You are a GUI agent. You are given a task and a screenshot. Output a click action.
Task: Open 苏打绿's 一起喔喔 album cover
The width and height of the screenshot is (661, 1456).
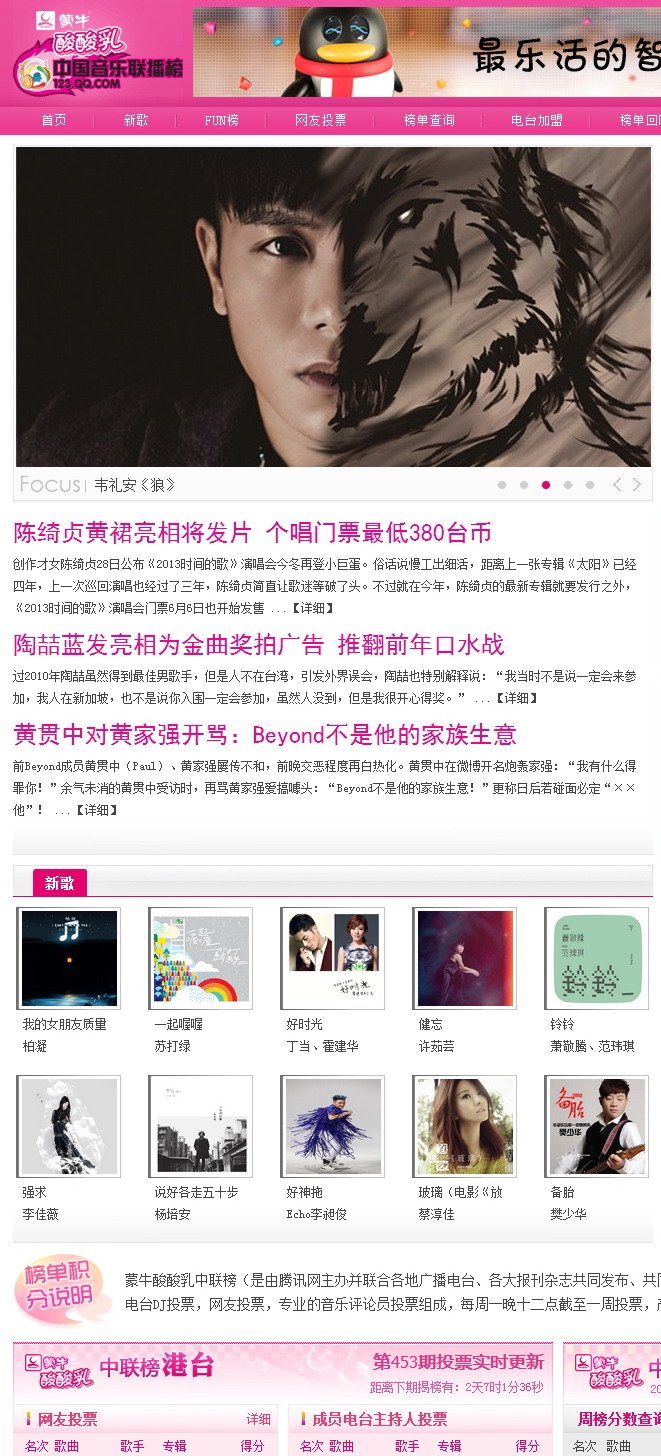[x=200, y=958]
